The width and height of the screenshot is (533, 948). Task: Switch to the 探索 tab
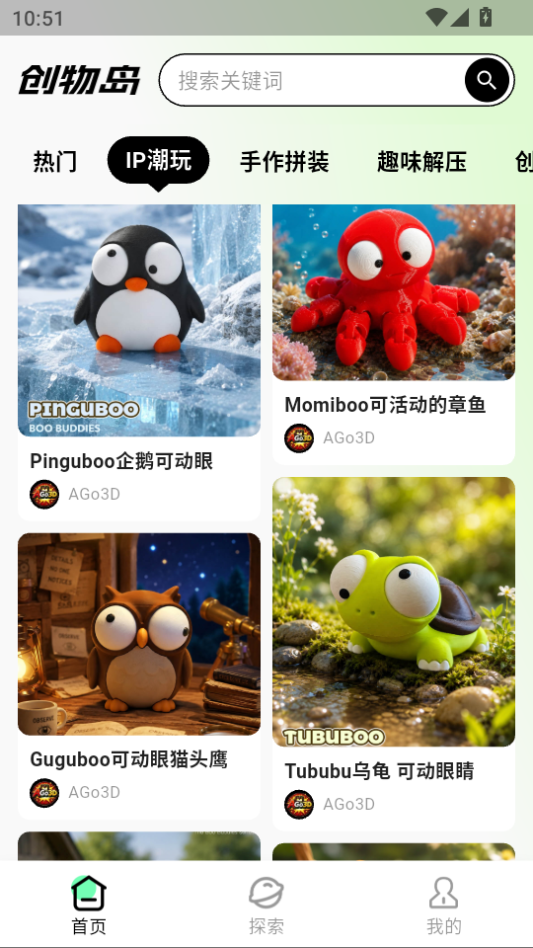[266, 904]
